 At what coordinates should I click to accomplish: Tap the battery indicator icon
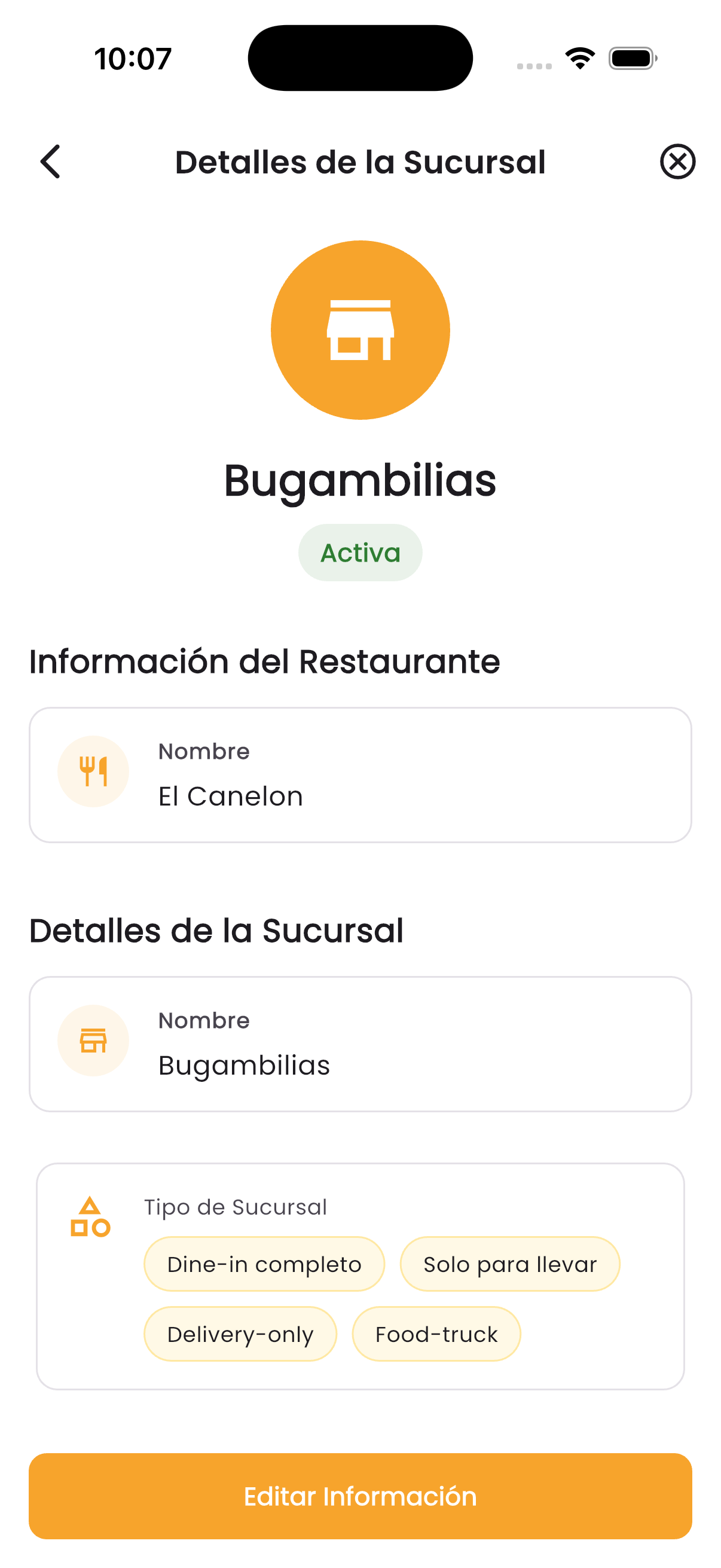coord(630,58)
